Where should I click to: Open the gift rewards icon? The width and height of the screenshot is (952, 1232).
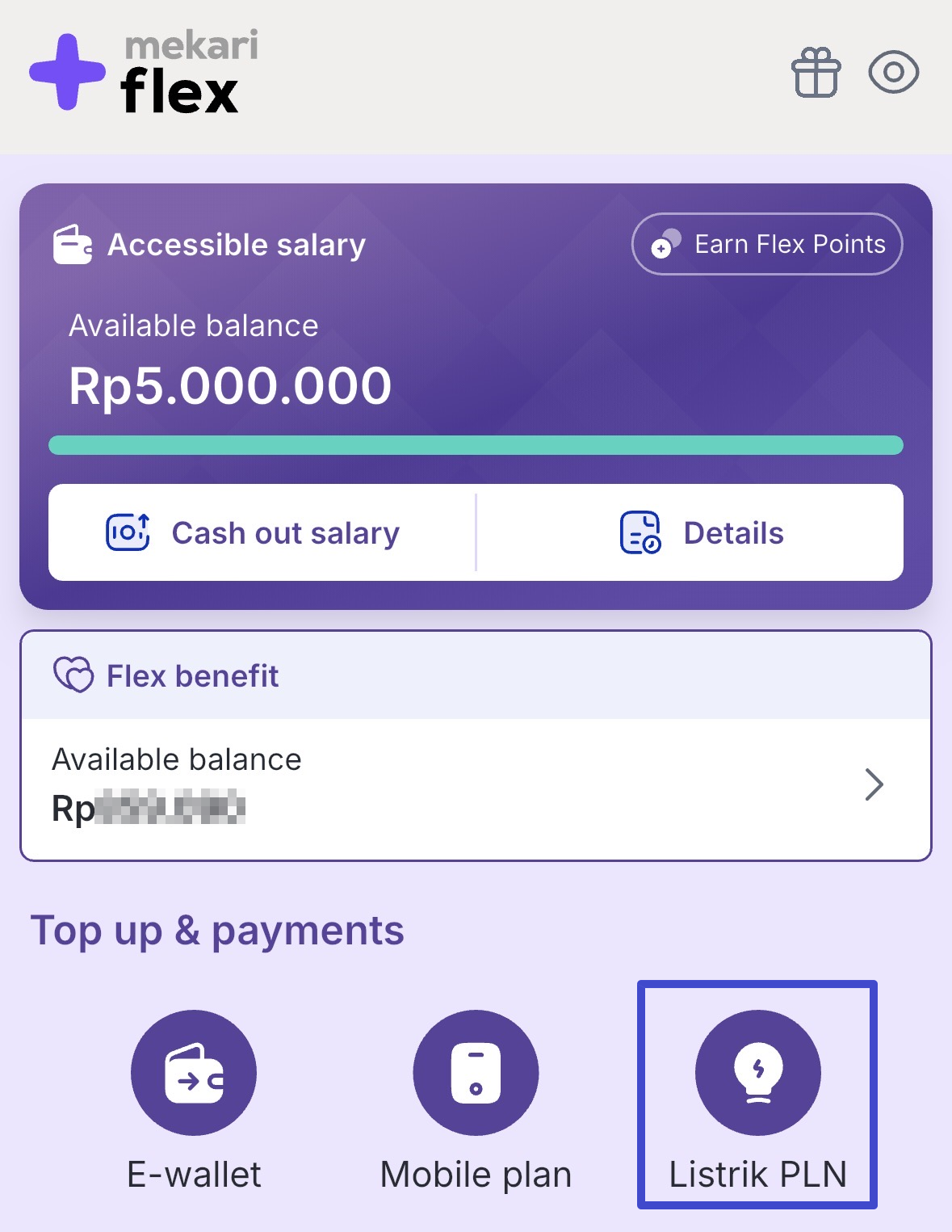coord(816,73)
